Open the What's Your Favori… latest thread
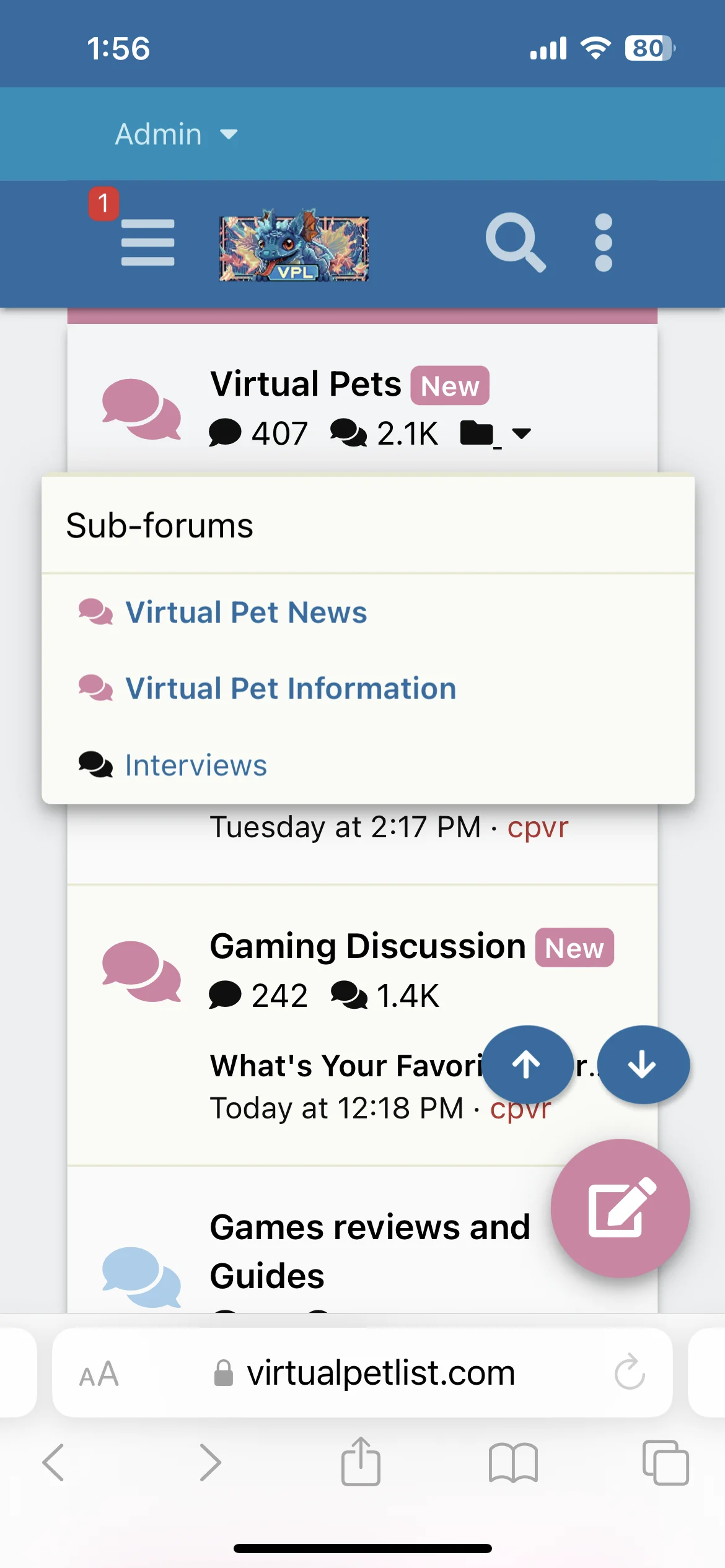The width and height of the screenshot is (725, 1568). 347,1066
